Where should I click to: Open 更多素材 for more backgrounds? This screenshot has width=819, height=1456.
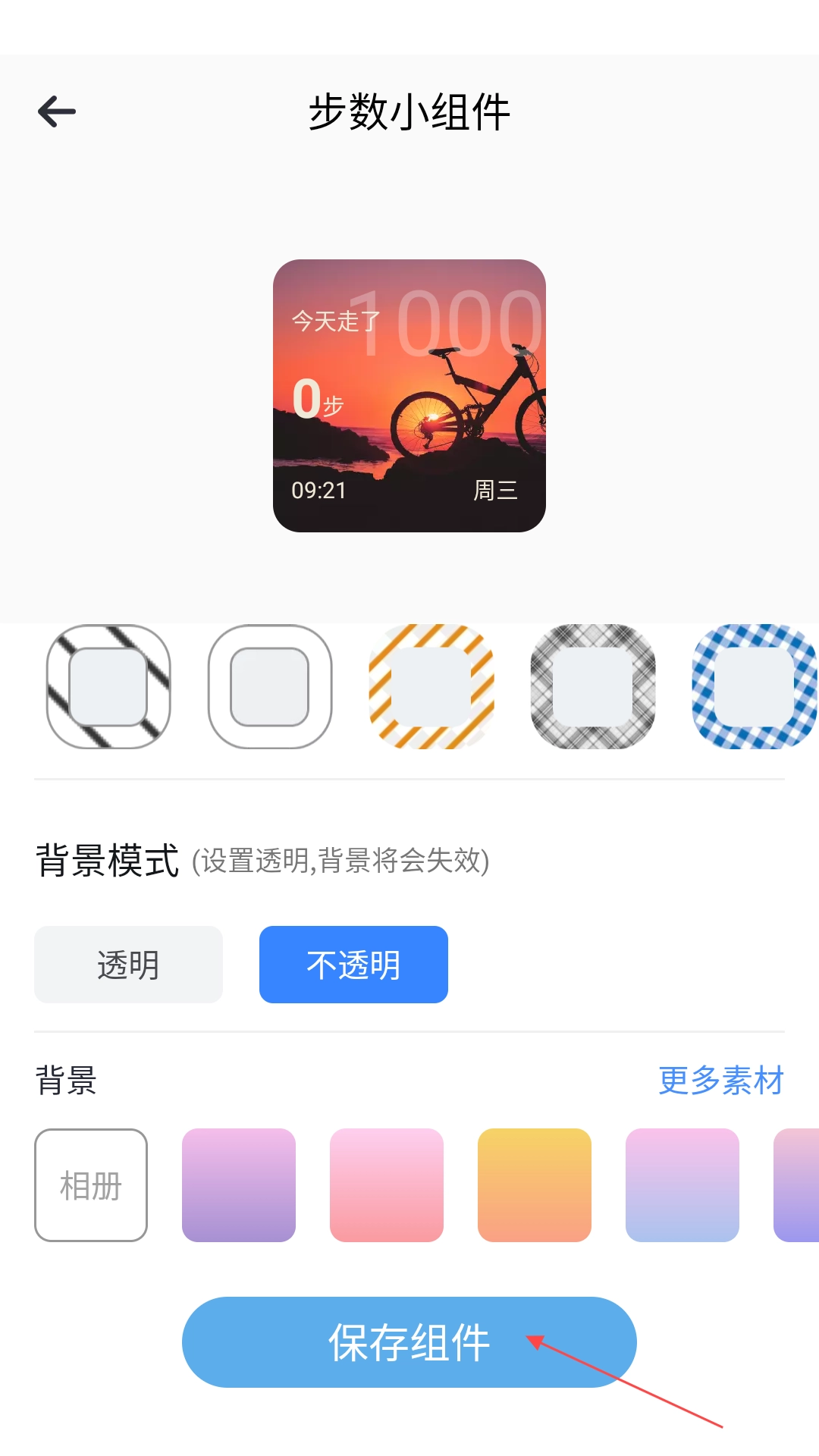click(x=720, y=1080)
